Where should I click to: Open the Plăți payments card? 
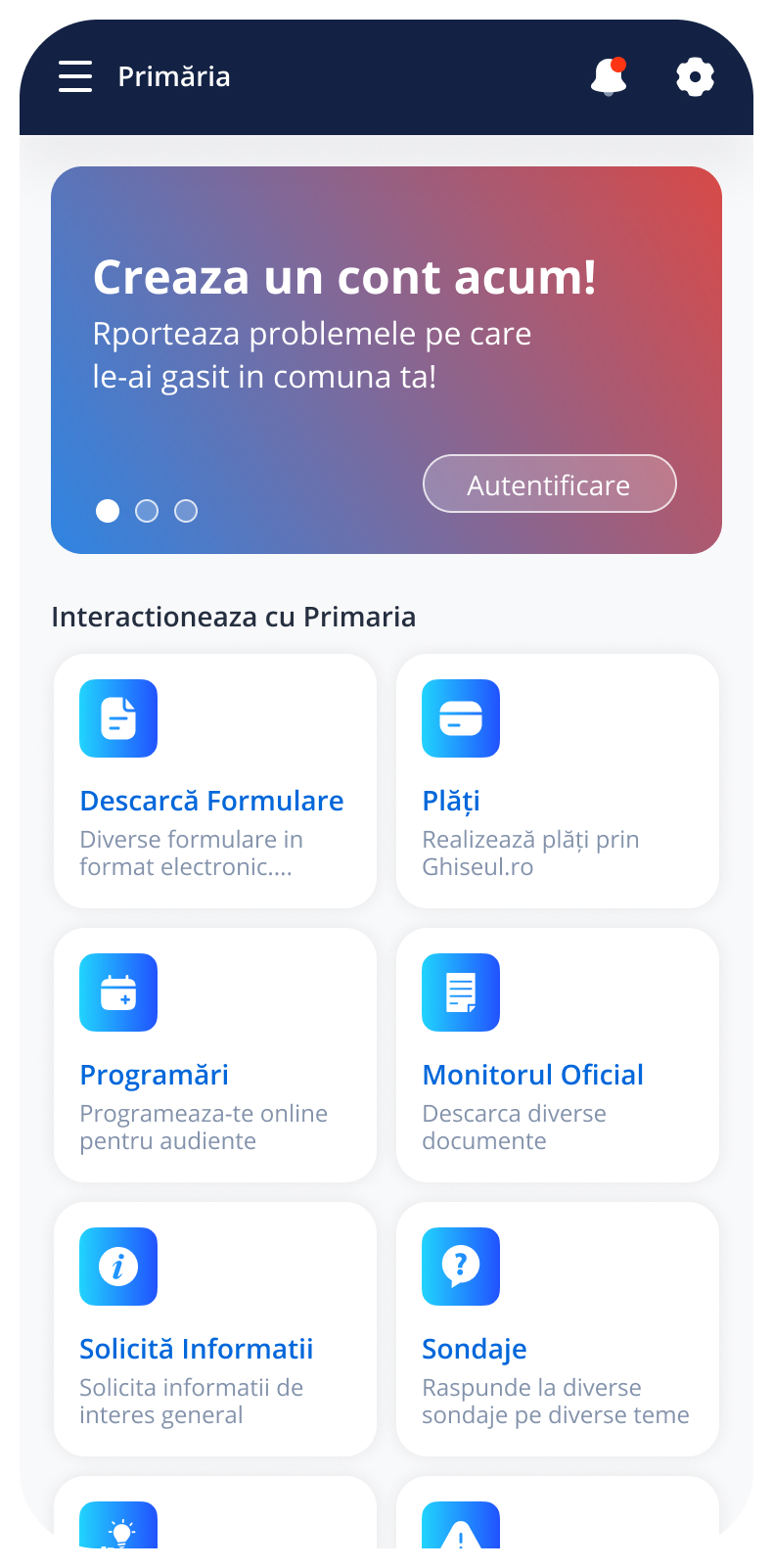tap(558, 781)
